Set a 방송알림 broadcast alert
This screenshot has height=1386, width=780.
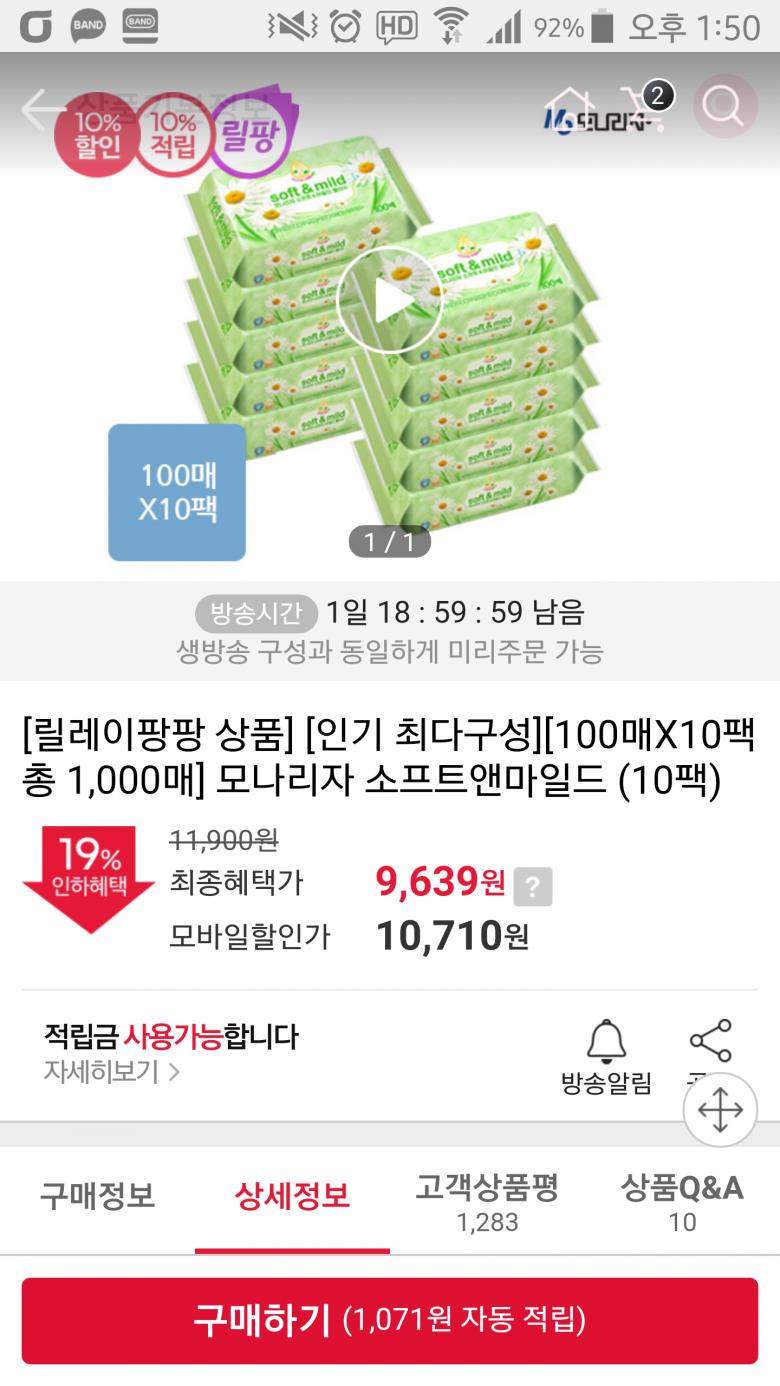606,1057
